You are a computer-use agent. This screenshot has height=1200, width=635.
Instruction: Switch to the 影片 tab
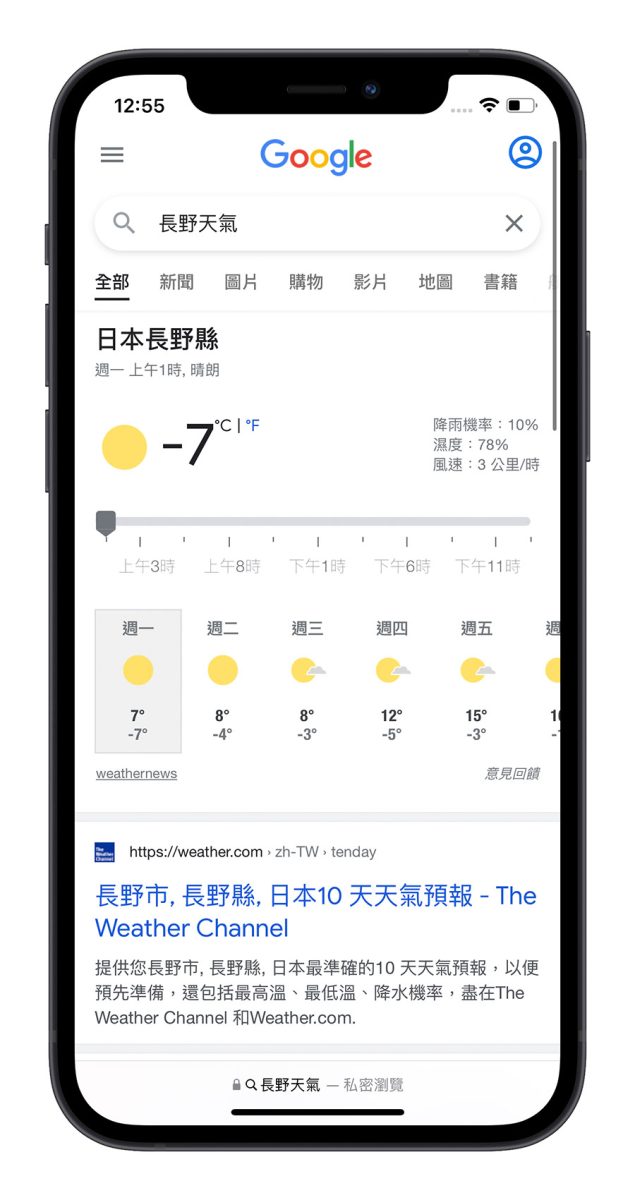(370, 282)
